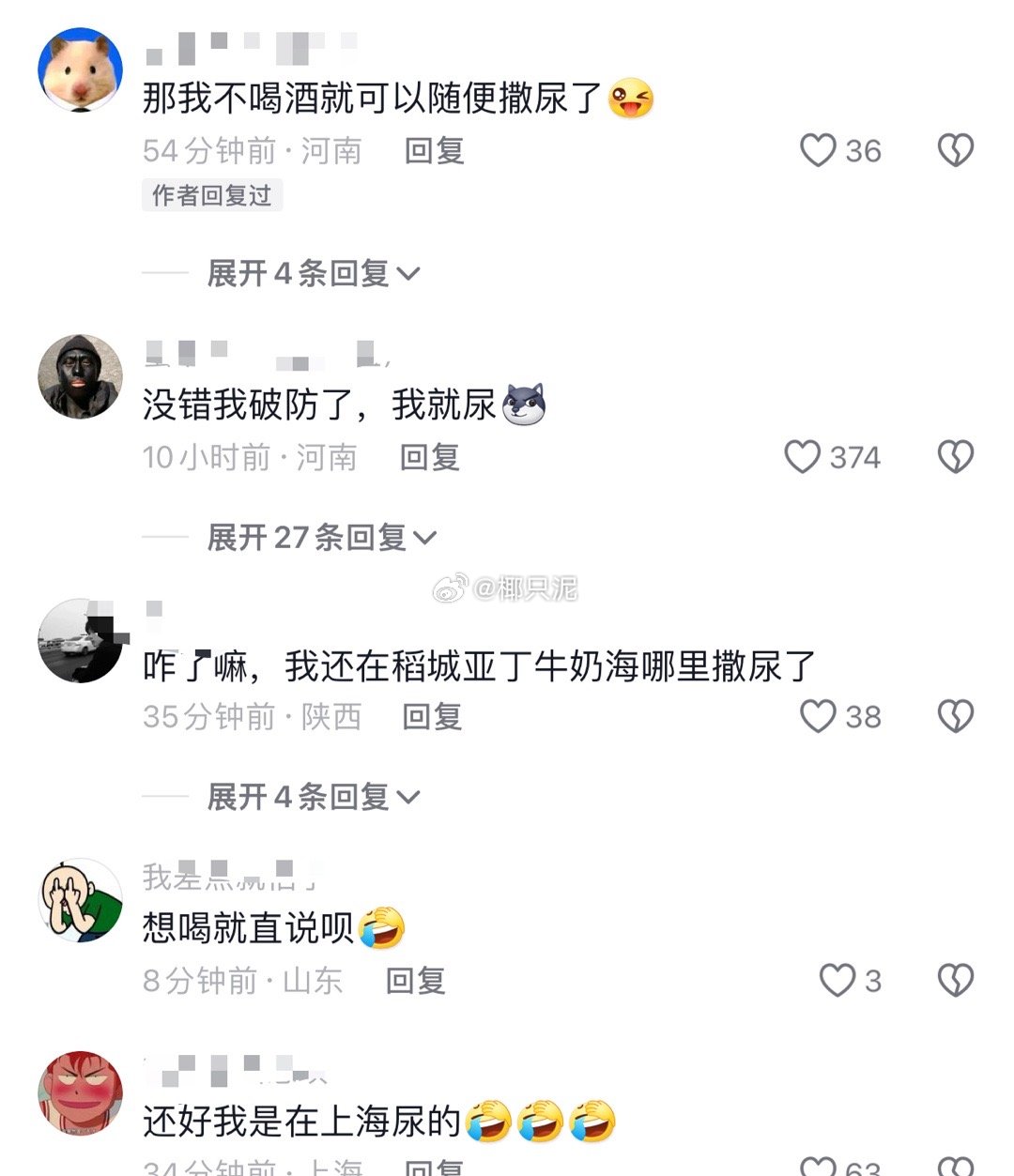Open the hamster avatar profile
The width and height of the screenshot is (1014, 1176).
point(80,69)
